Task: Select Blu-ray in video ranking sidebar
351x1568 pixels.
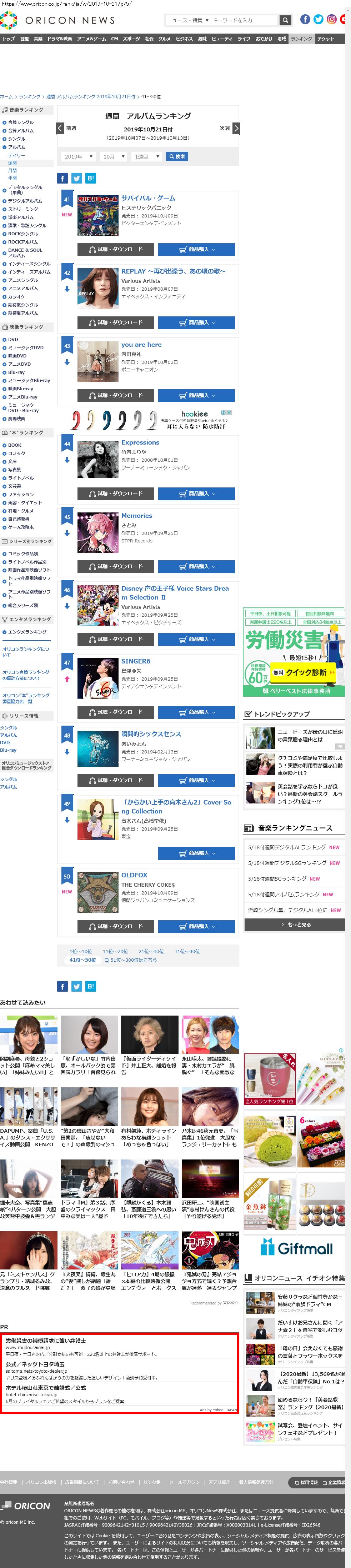Action: (16, 372)
